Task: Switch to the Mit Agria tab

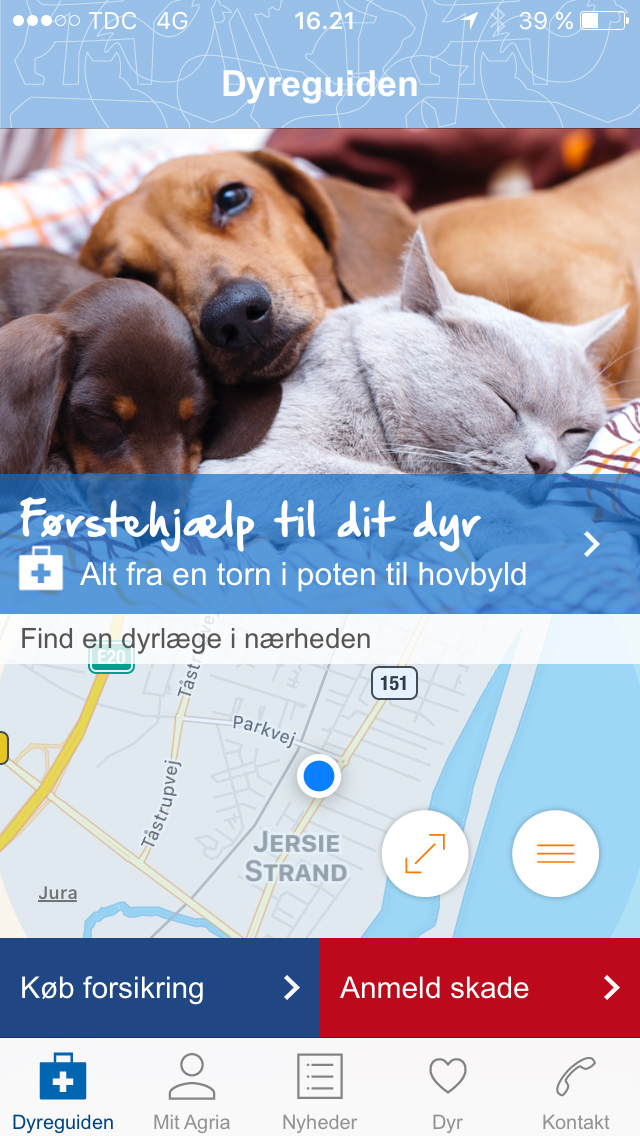Action: coord(191,1090)
